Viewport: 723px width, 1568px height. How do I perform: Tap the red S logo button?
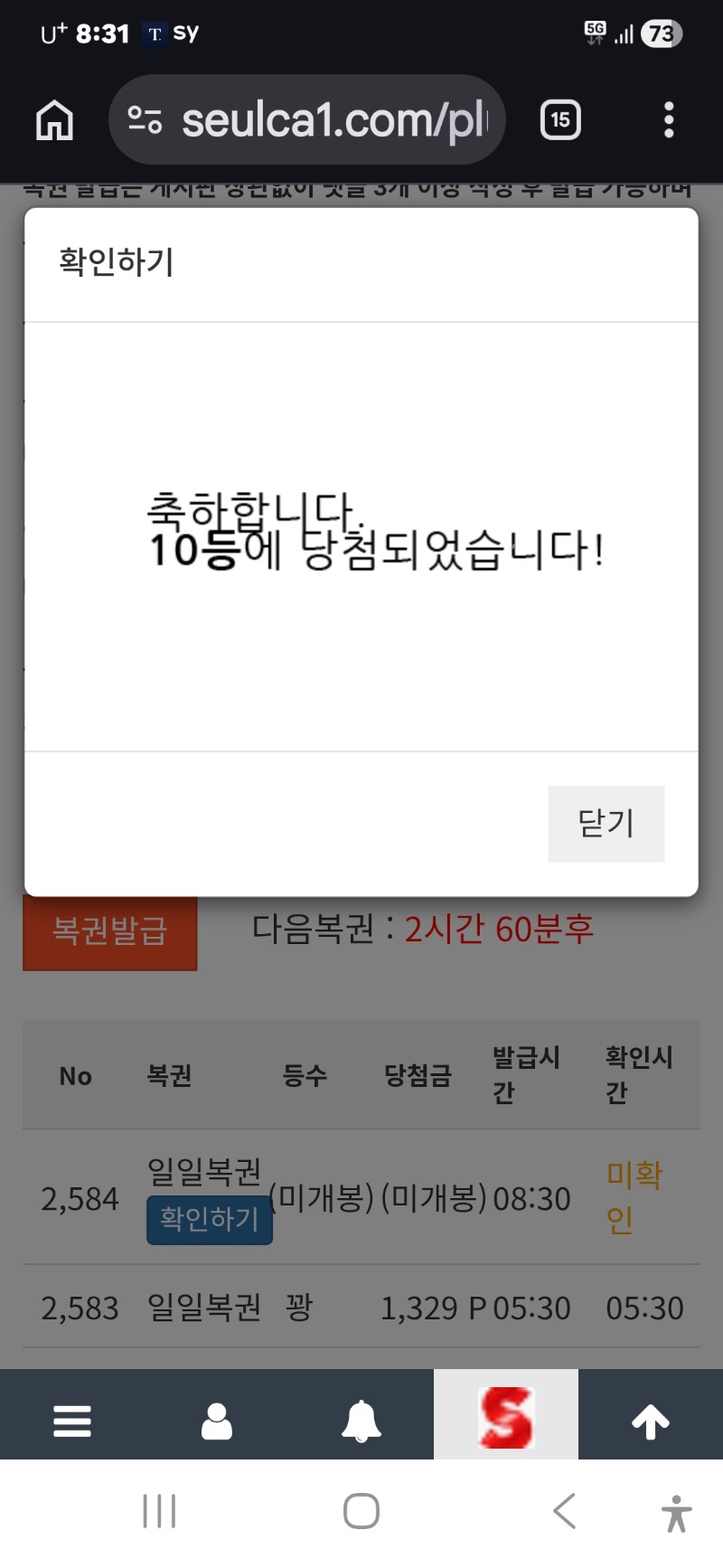tap(506, 1417)
